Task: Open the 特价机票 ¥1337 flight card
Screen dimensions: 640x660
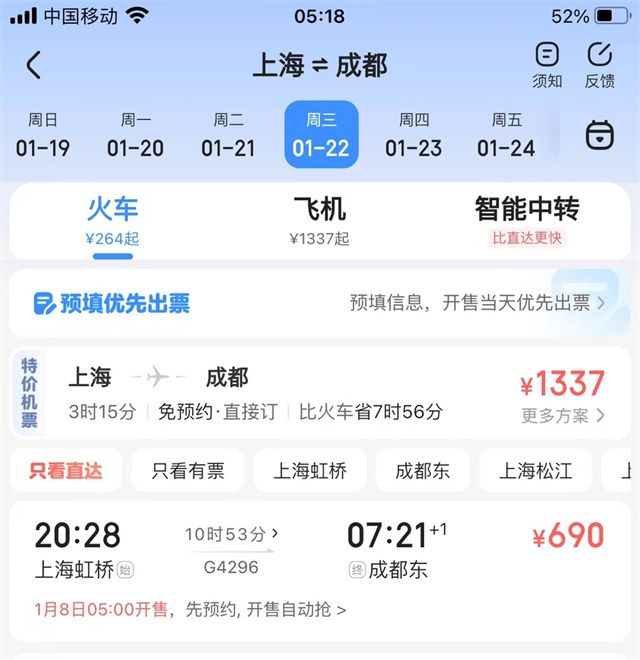Action: pos(320,393)
